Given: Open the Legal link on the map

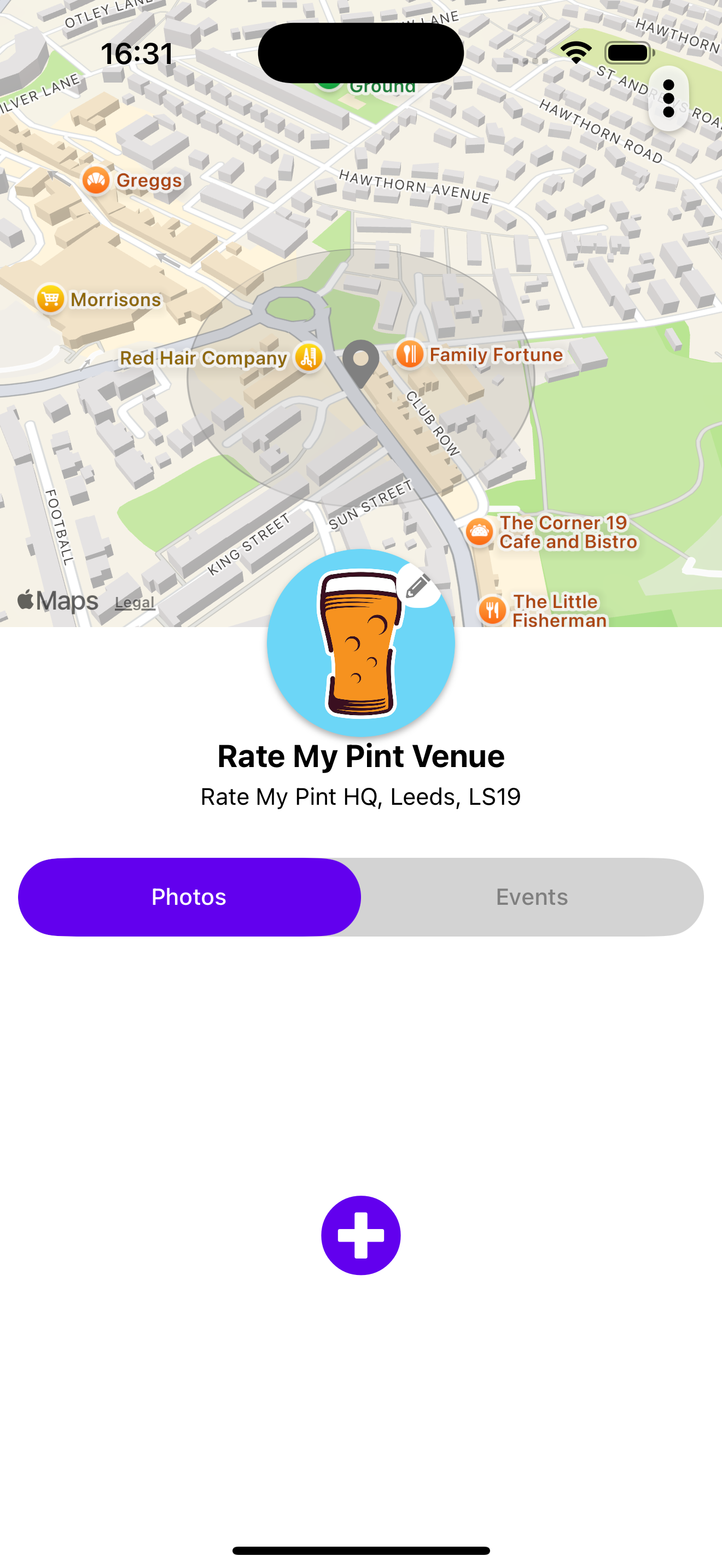Looking at the screenshot, I should tap(135, 602).
